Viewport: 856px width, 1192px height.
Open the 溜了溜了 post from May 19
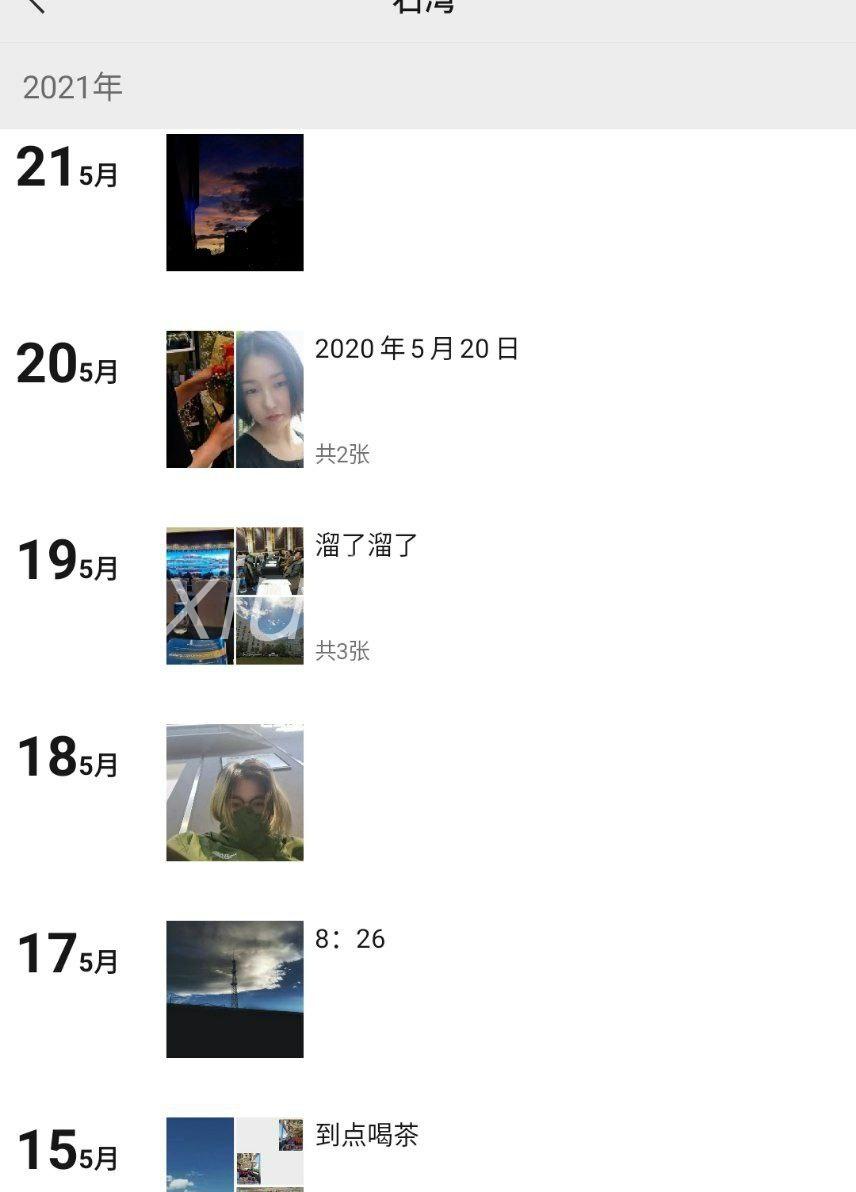(366, 546)
